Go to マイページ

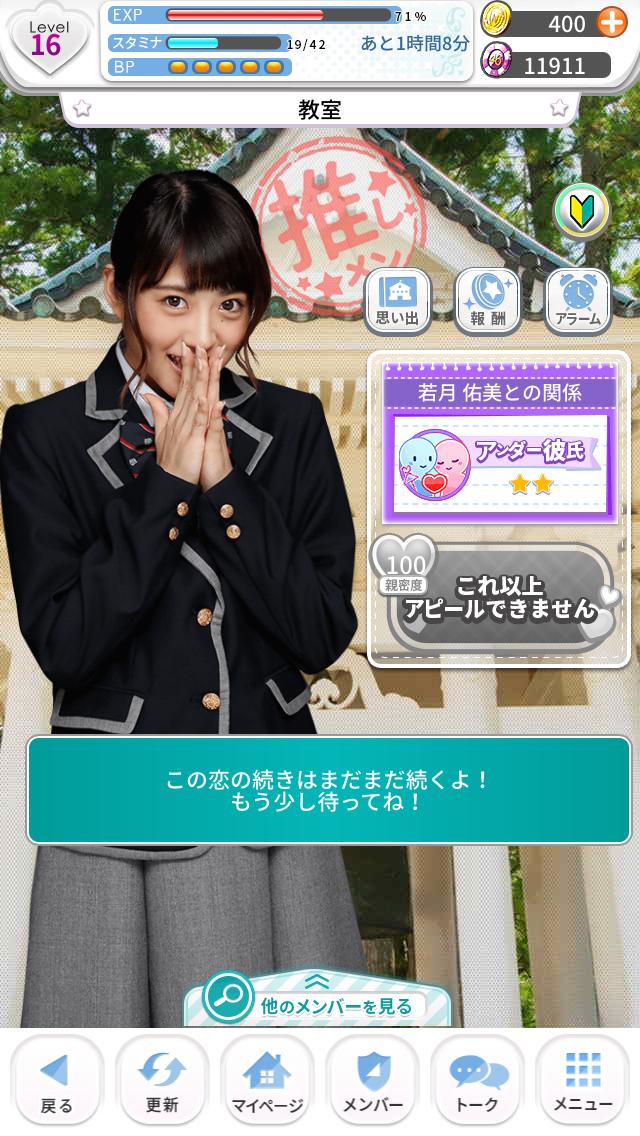pos(267,1084)
